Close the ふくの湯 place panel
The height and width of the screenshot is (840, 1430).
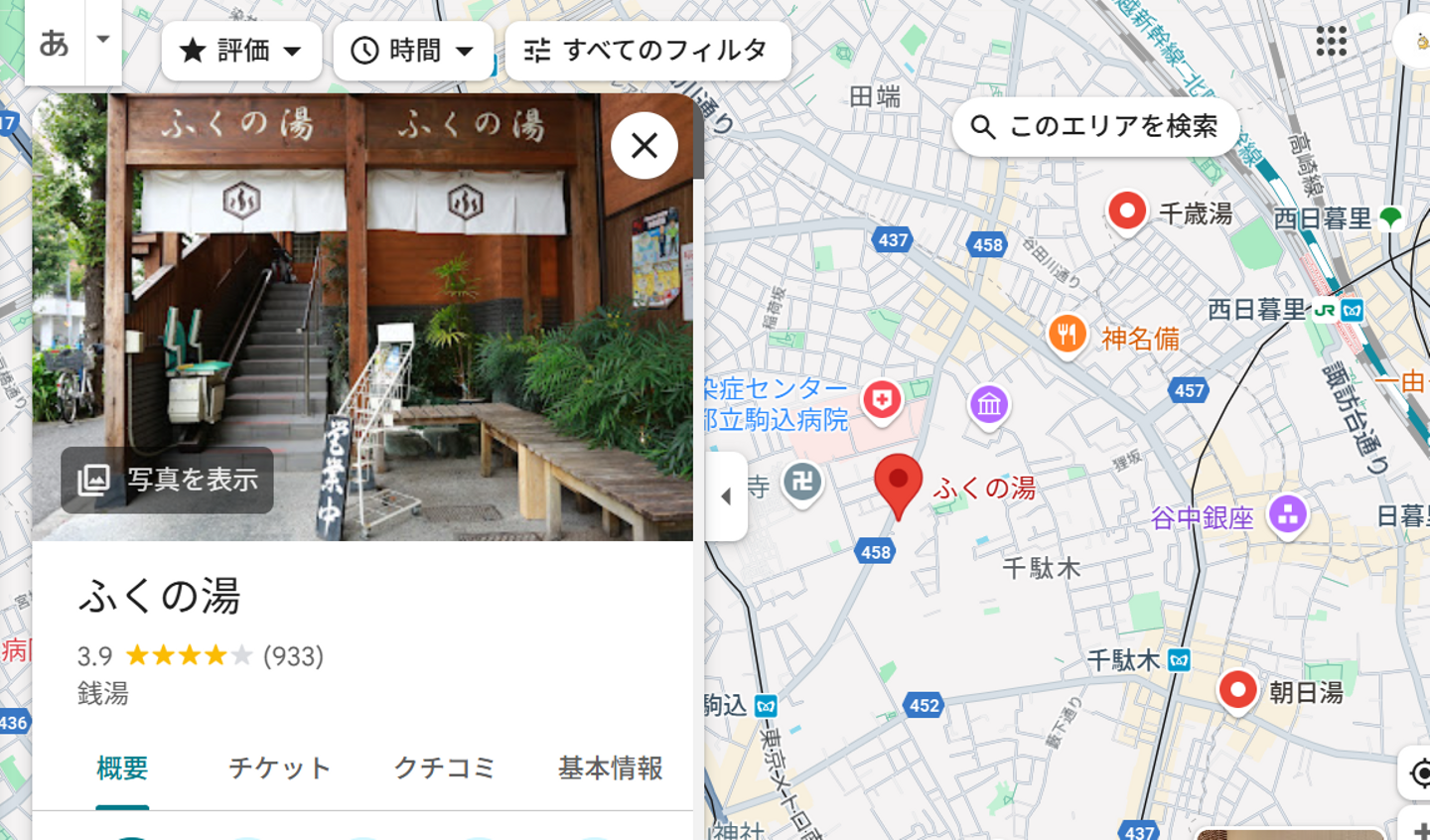click(643, 146)
